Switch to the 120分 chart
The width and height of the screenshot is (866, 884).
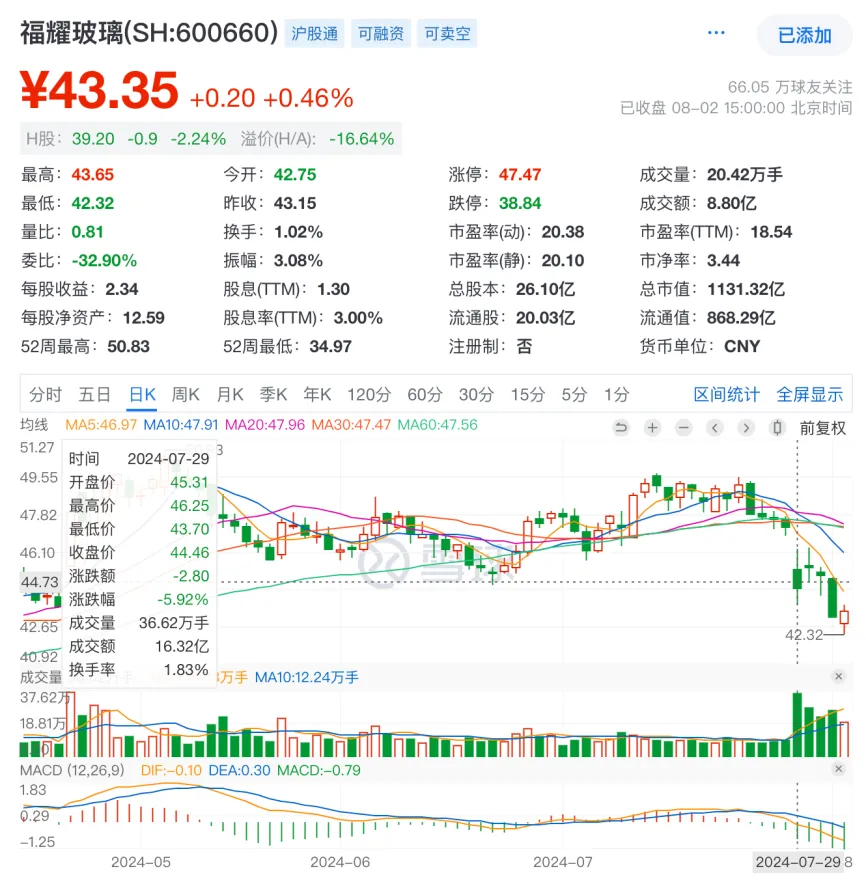click(x=369, y=394)
